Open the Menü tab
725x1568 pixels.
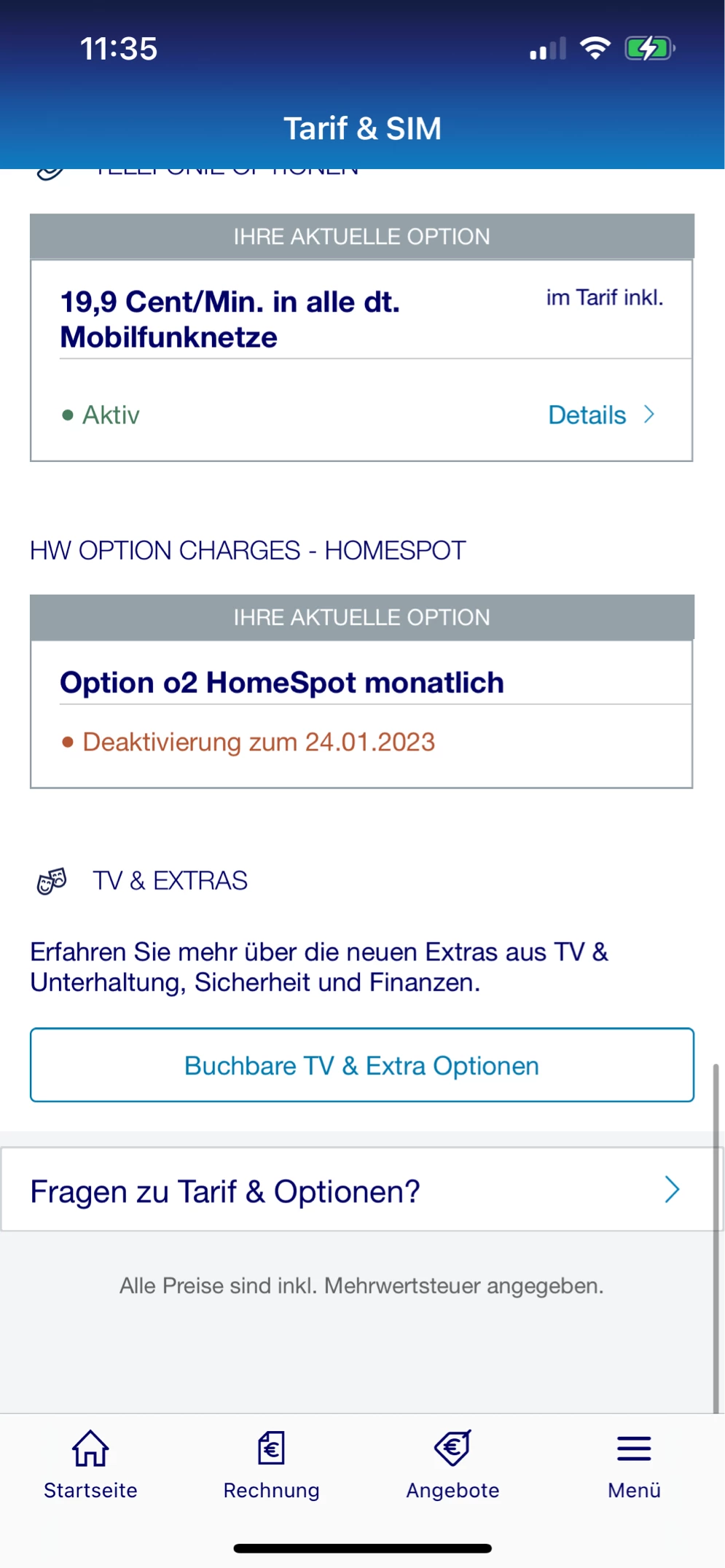pyautogui.click(x=634, y=1465)
